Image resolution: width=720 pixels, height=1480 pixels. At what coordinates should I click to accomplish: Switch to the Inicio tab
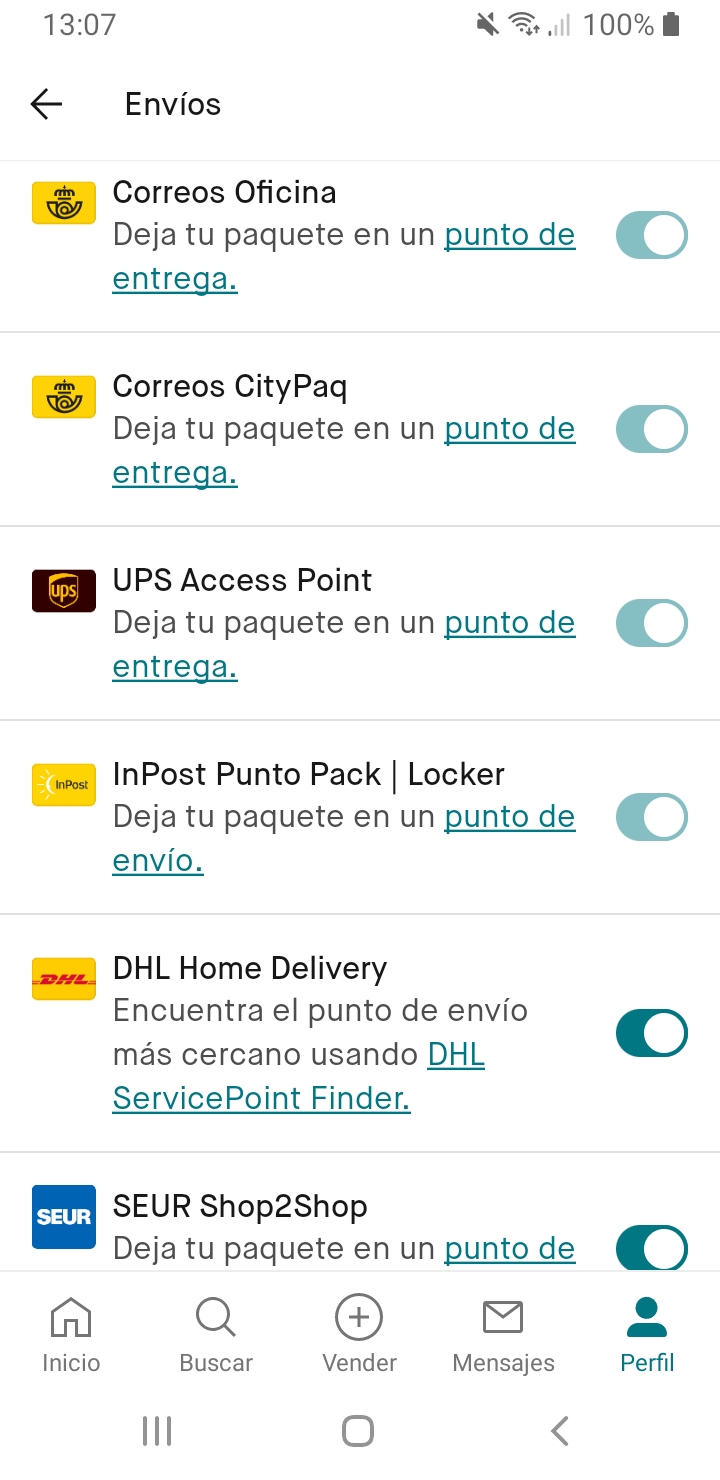[x=71, y=1334]
